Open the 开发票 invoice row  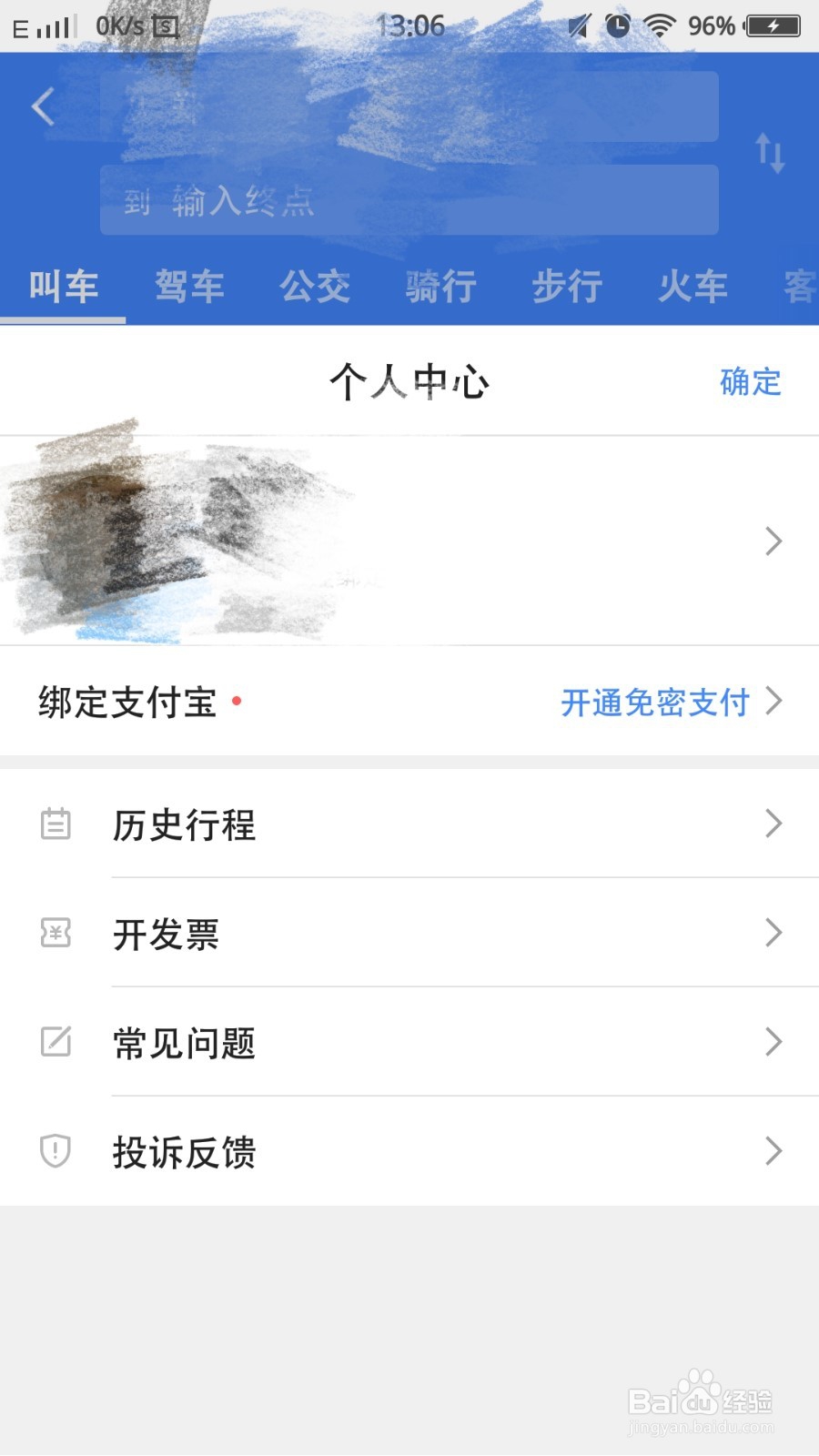(x=409, y=933)
